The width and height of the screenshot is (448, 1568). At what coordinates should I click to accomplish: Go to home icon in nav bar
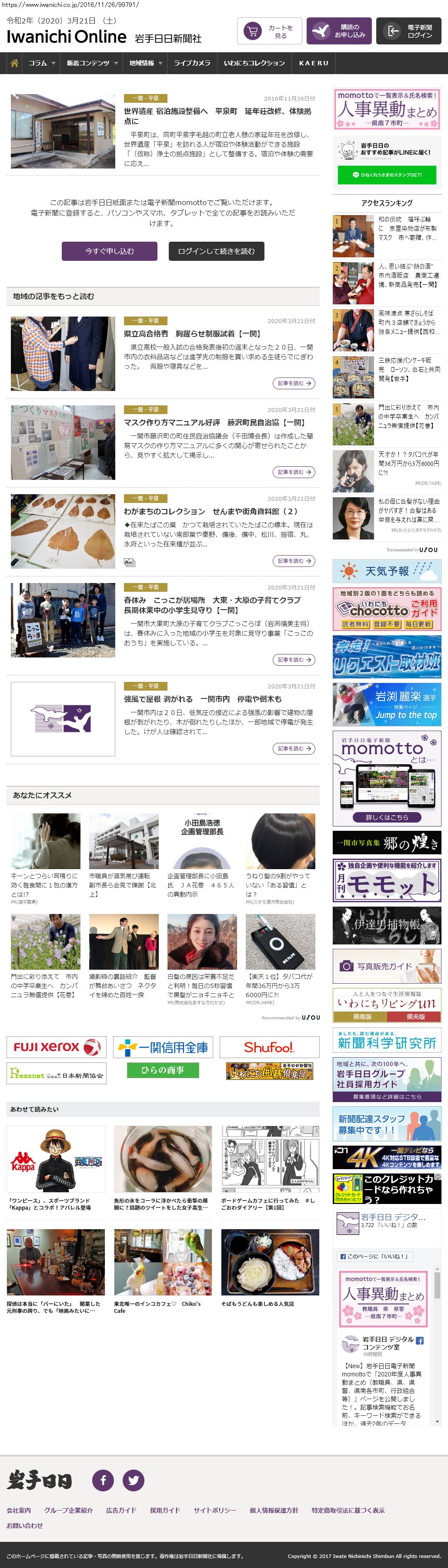point(15,63)
